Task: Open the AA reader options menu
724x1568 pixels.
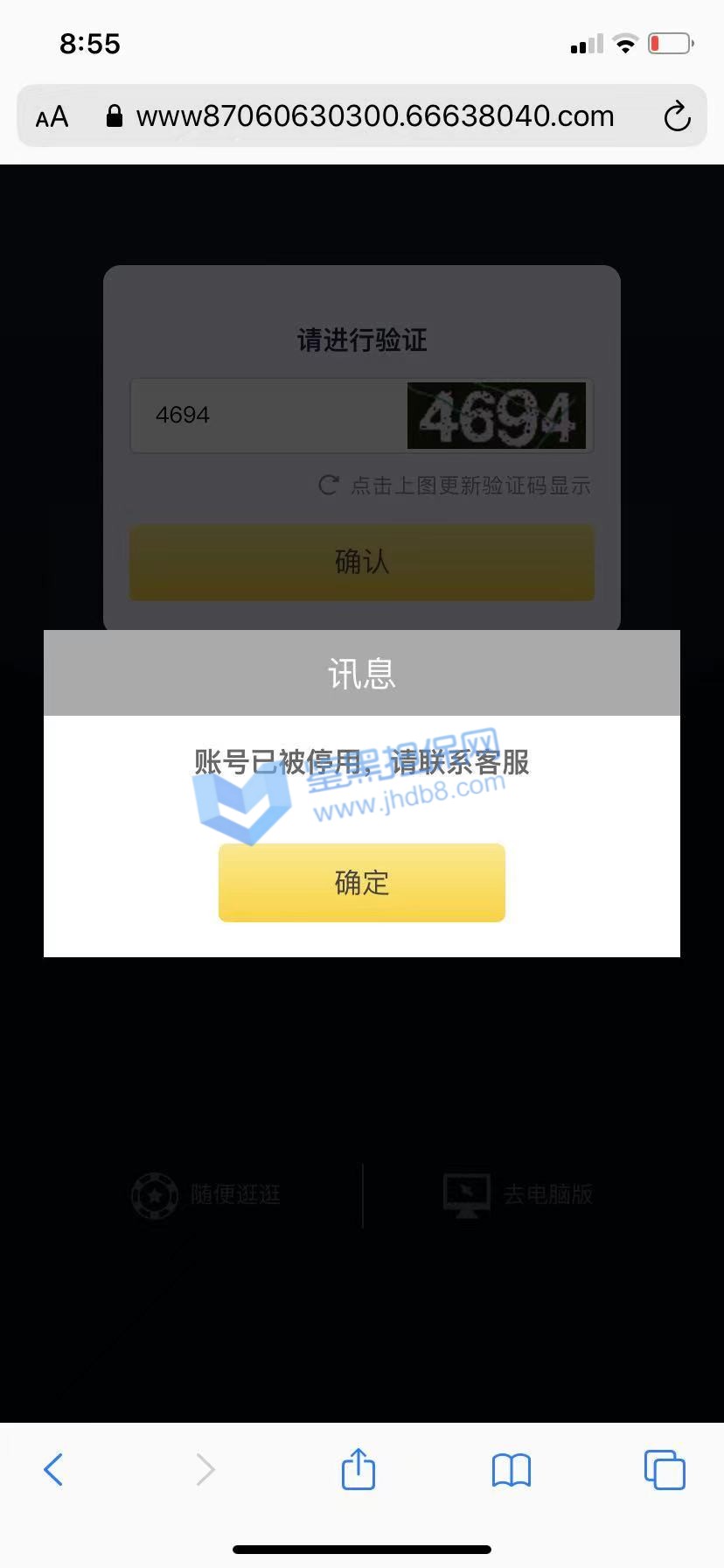Action: [52, 116]
